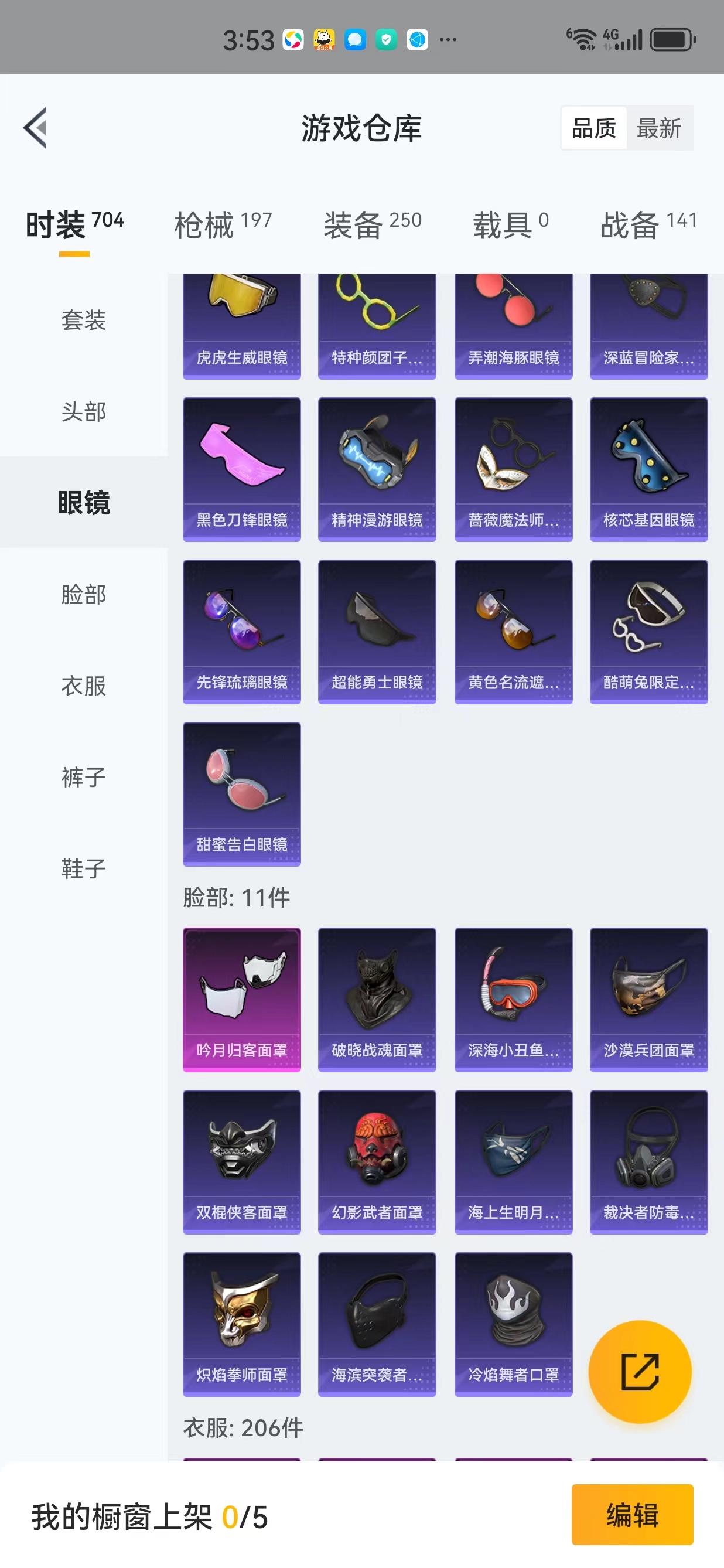Sort by 品质
This screenshot has height=1568, width=724.
[594, 128]
